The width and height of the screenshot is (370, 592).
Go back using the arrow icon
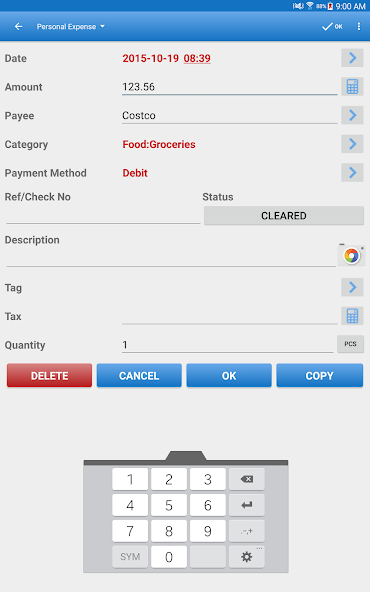point(18,26)
